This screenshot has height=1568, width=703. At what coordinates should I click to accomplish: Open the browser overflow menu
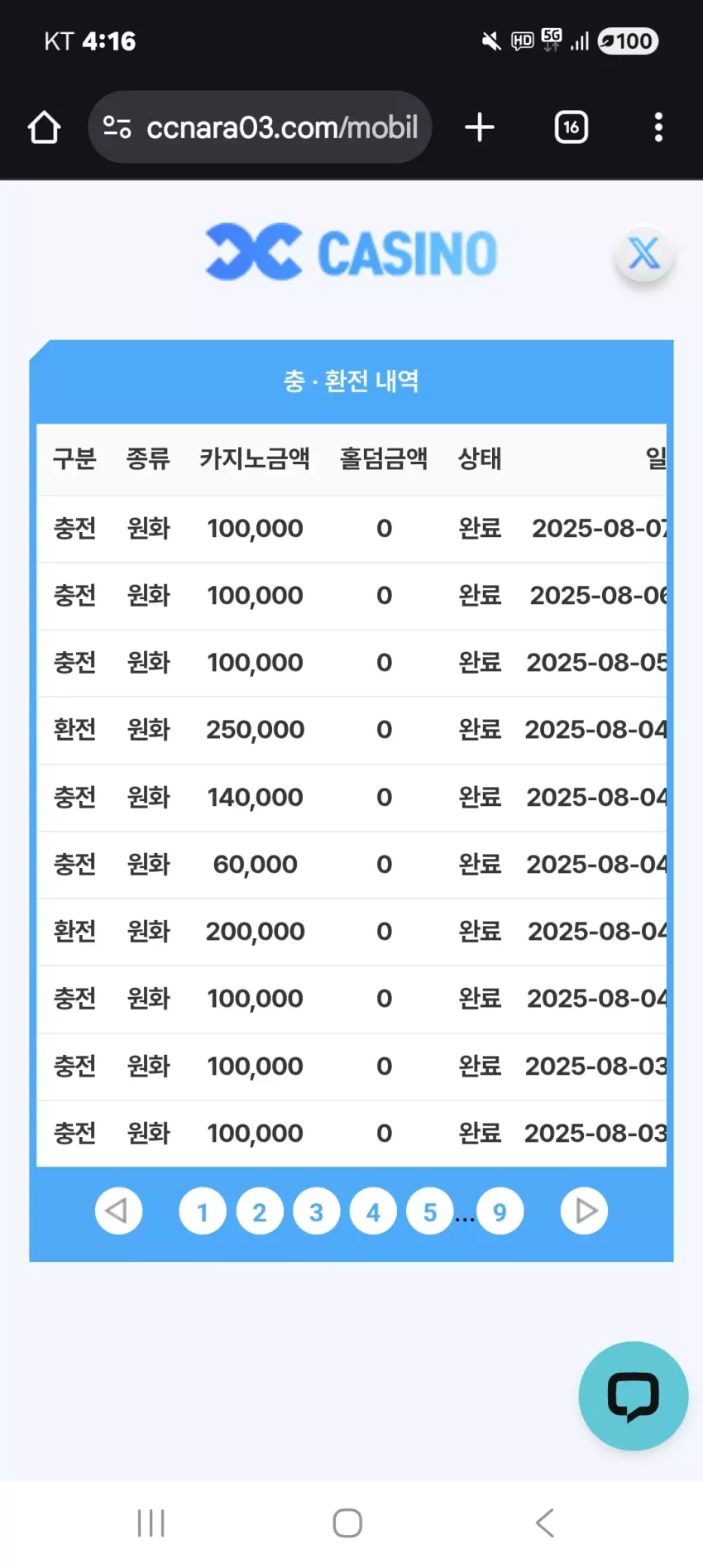coord(658,127)
